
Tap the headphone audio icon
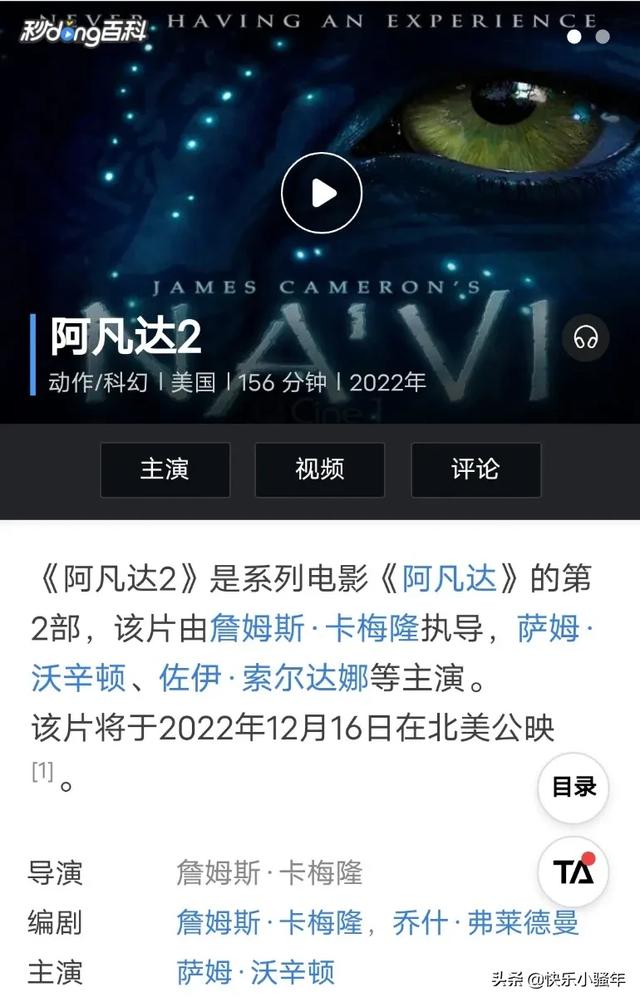pyautogui.click(x=585, y=338)
